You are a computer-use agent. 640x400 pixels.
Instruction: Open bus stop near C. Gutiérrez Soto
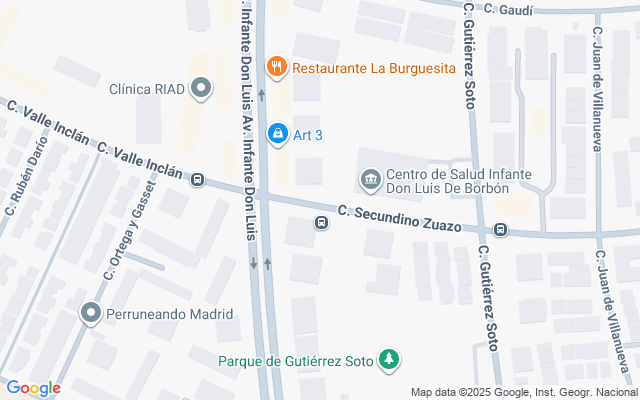tap(500, 230)
